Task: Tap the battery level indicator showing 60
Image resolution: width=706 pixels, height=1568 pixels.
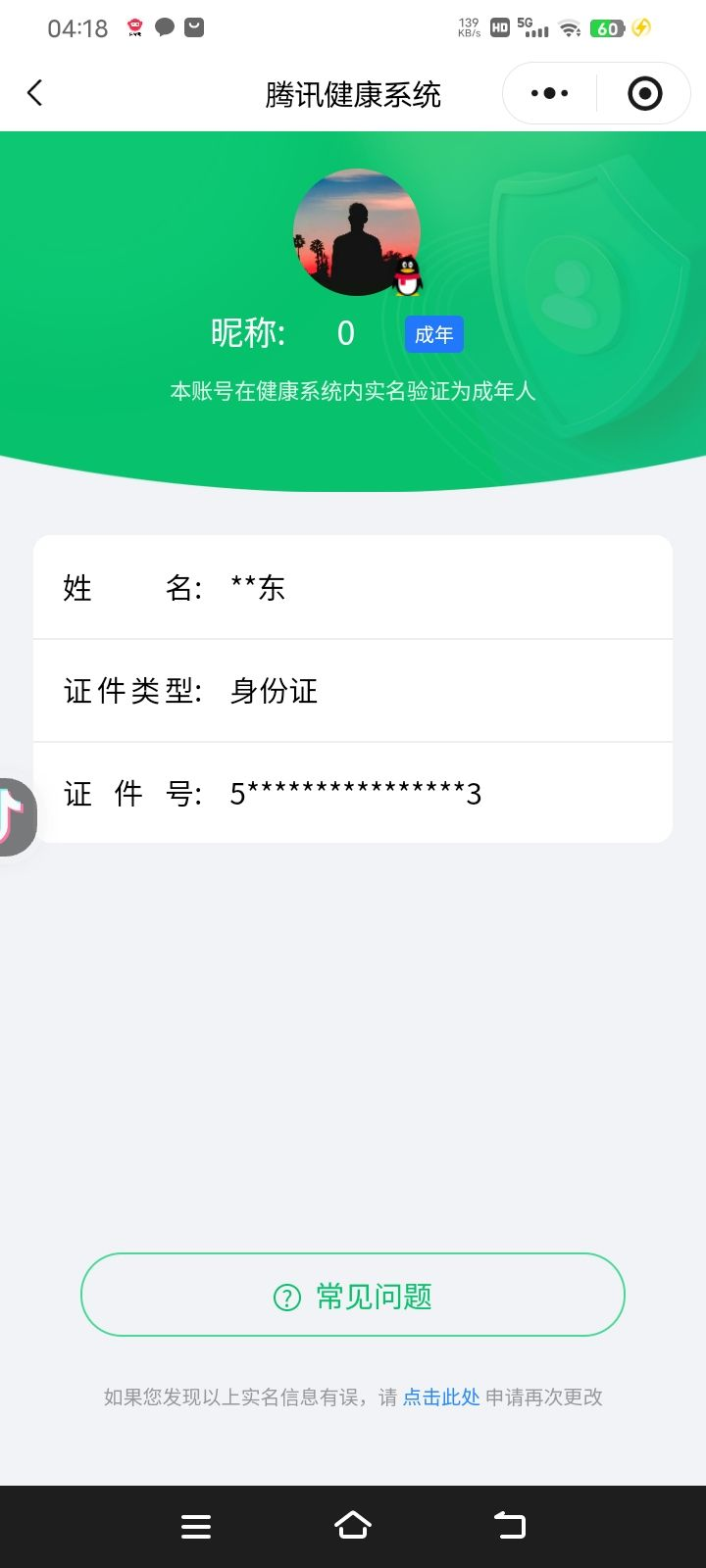Action: (x=606, y=28)
